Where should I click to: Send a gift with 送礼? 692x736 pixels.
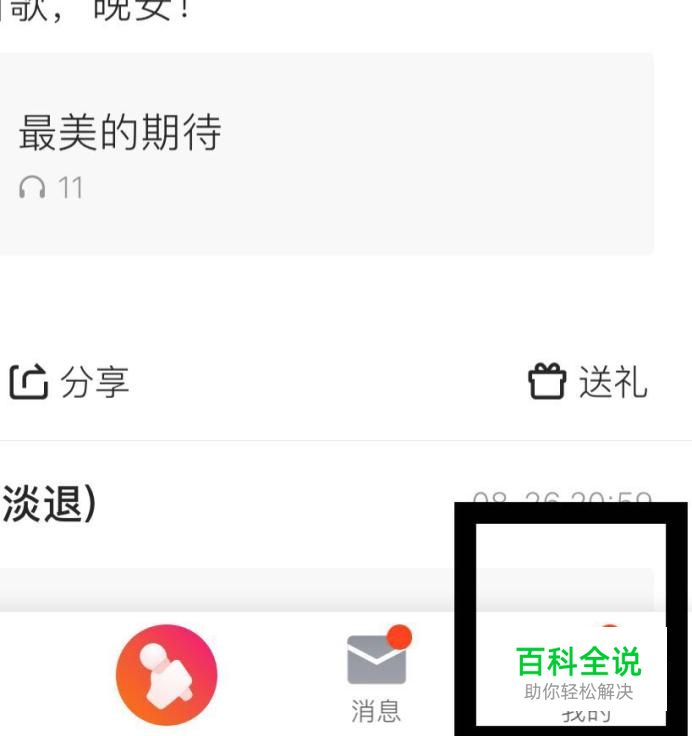click(x=588, y=382)
